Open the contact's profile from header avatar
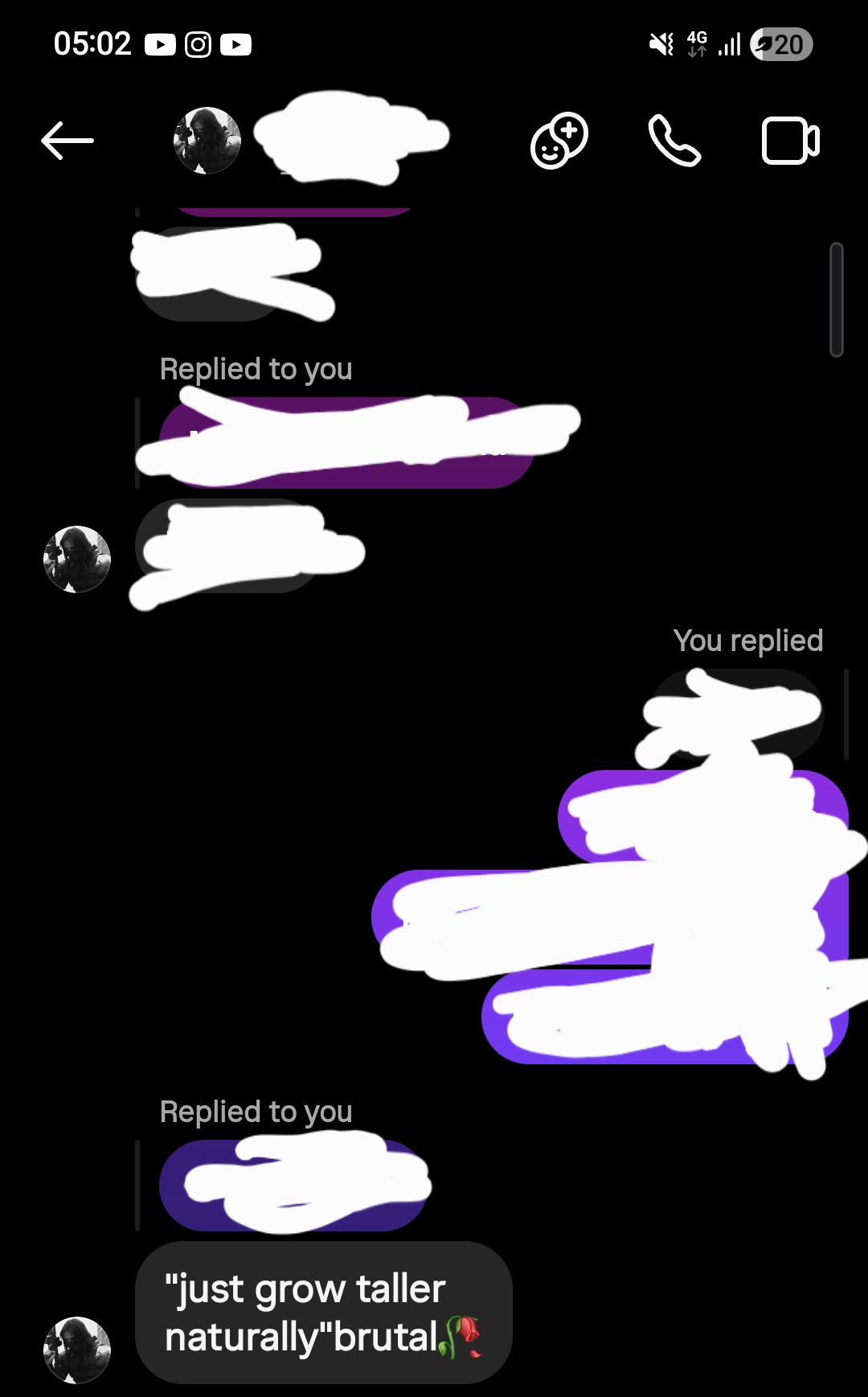Screen dimensions: 868x1397 tap(207, 141)
